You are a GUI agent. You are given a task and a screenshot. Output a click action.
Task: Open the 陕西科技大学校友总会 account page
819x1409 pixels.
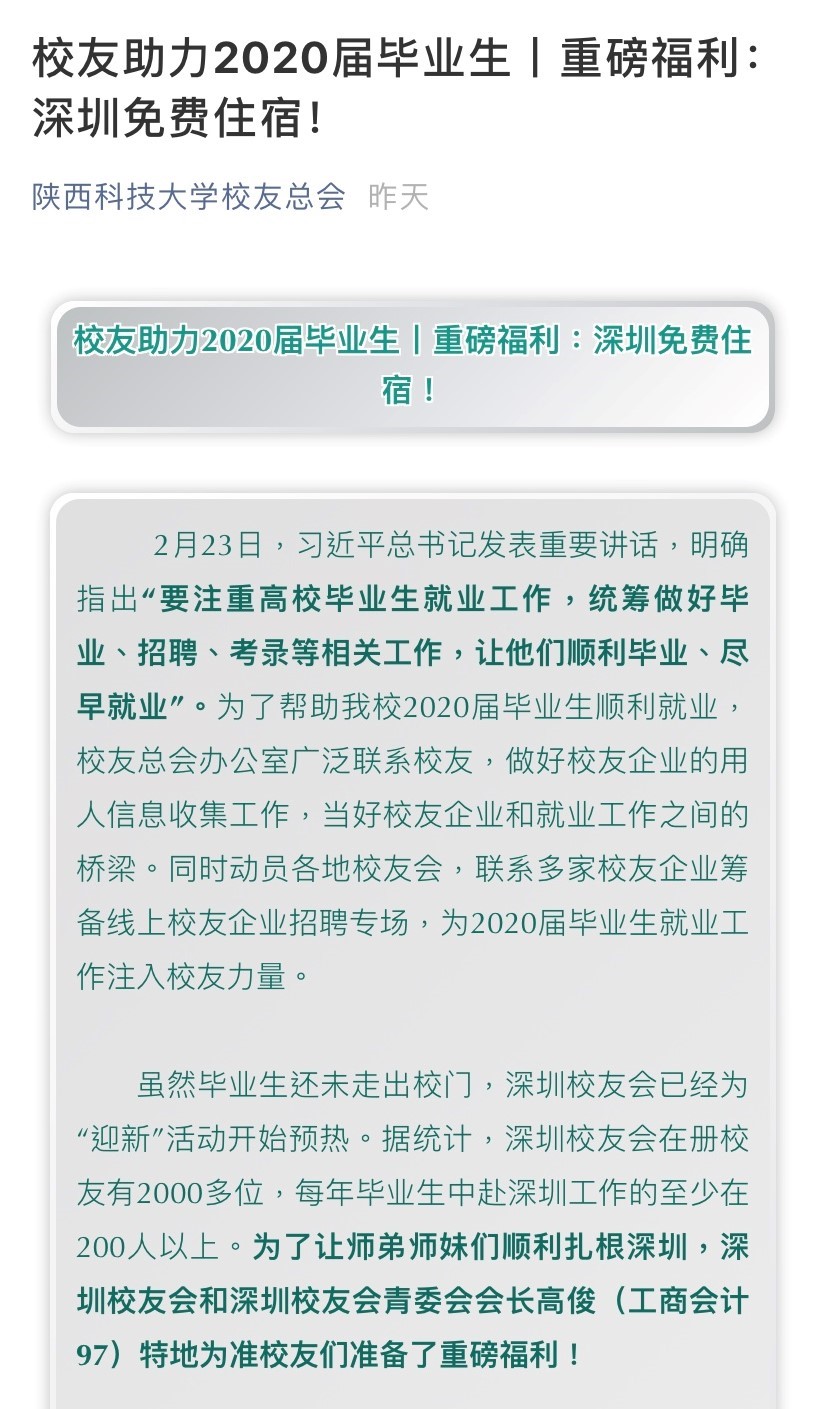[x=189, y=196]
